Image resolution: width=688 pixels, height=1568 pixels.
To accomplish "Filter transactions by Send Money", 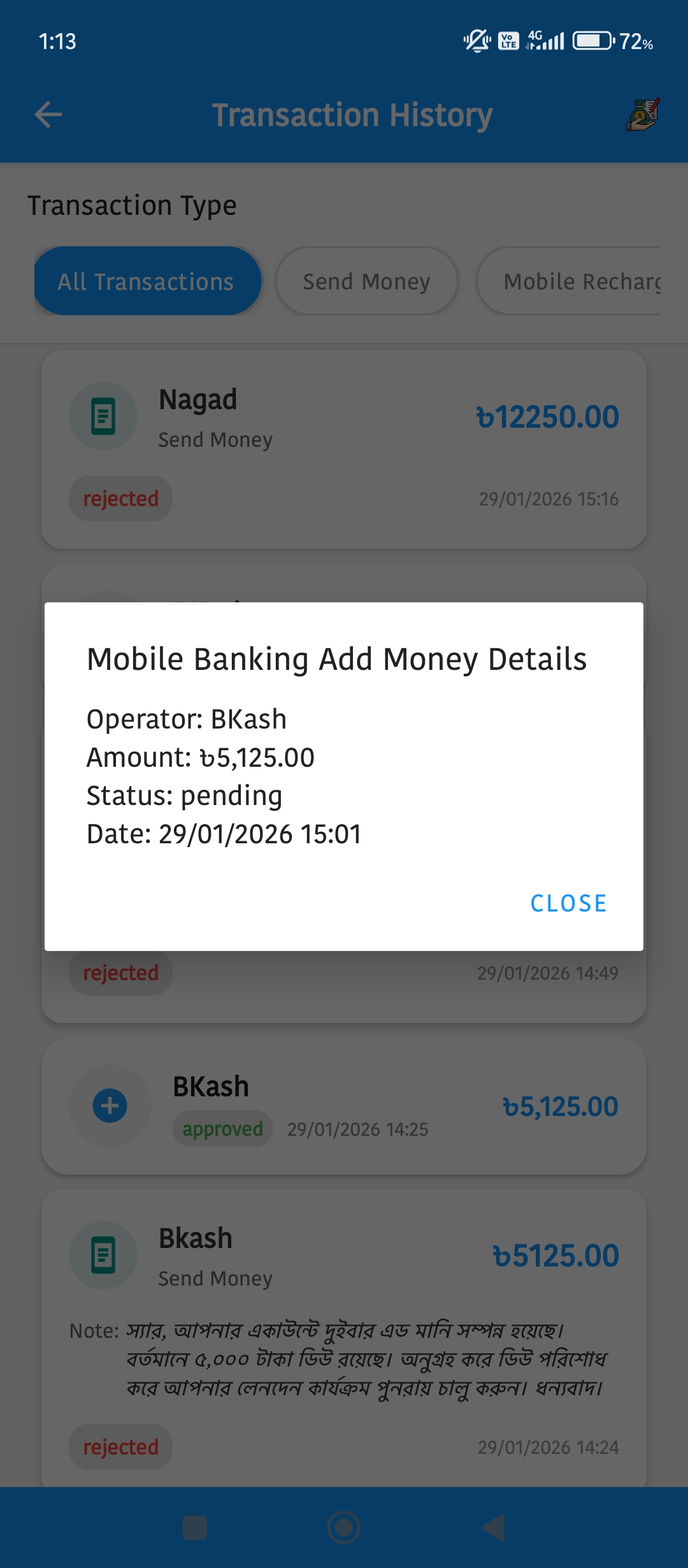I will (366, 281).
